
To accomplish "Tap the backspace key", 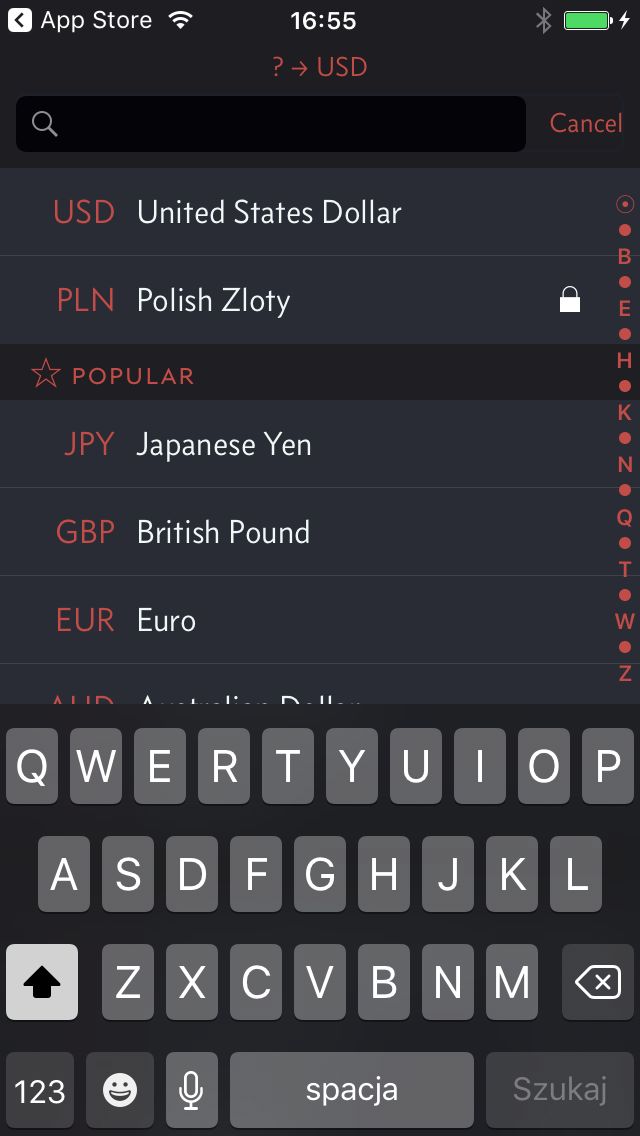I will pyautogui.click(x=597, y=982).
